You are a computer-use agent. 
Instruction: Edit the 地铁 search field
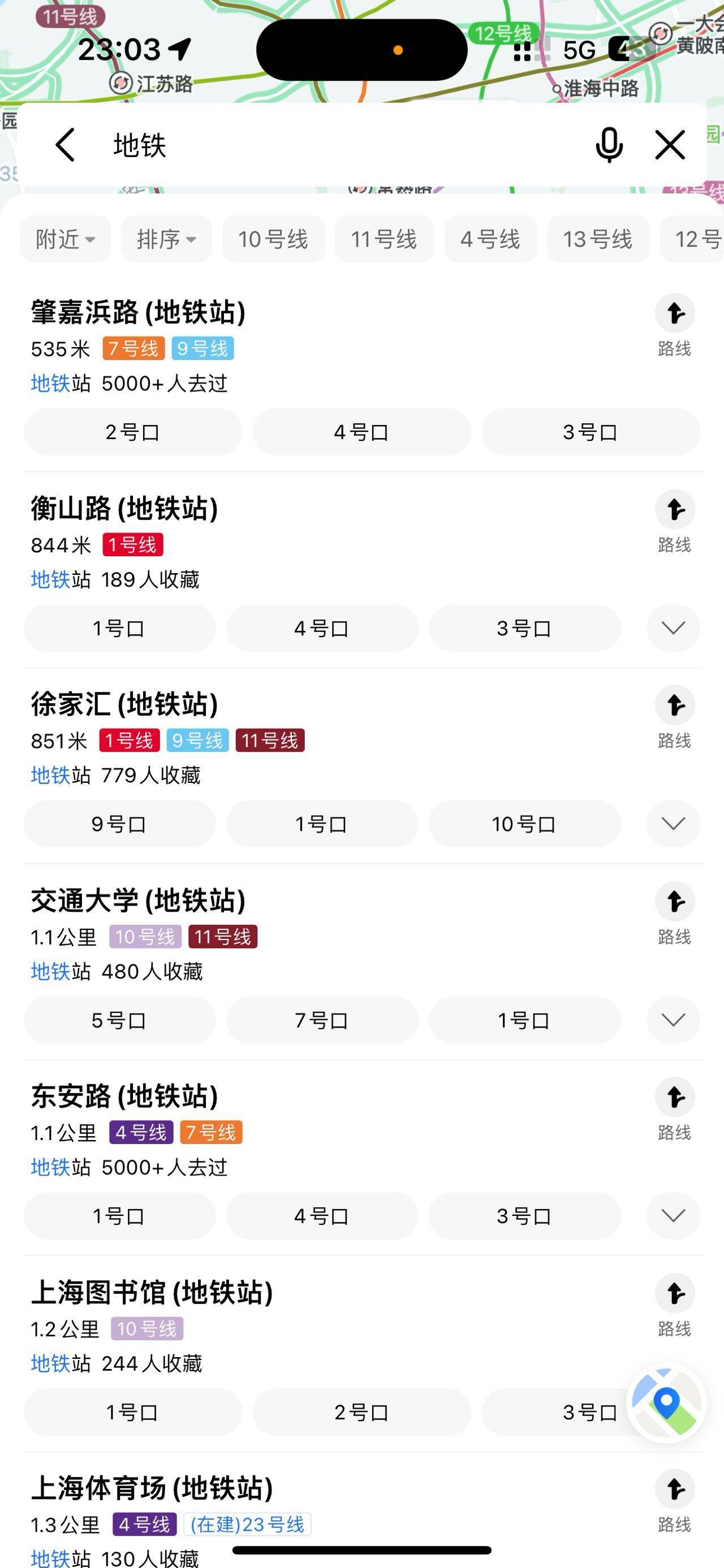[341, 145]
